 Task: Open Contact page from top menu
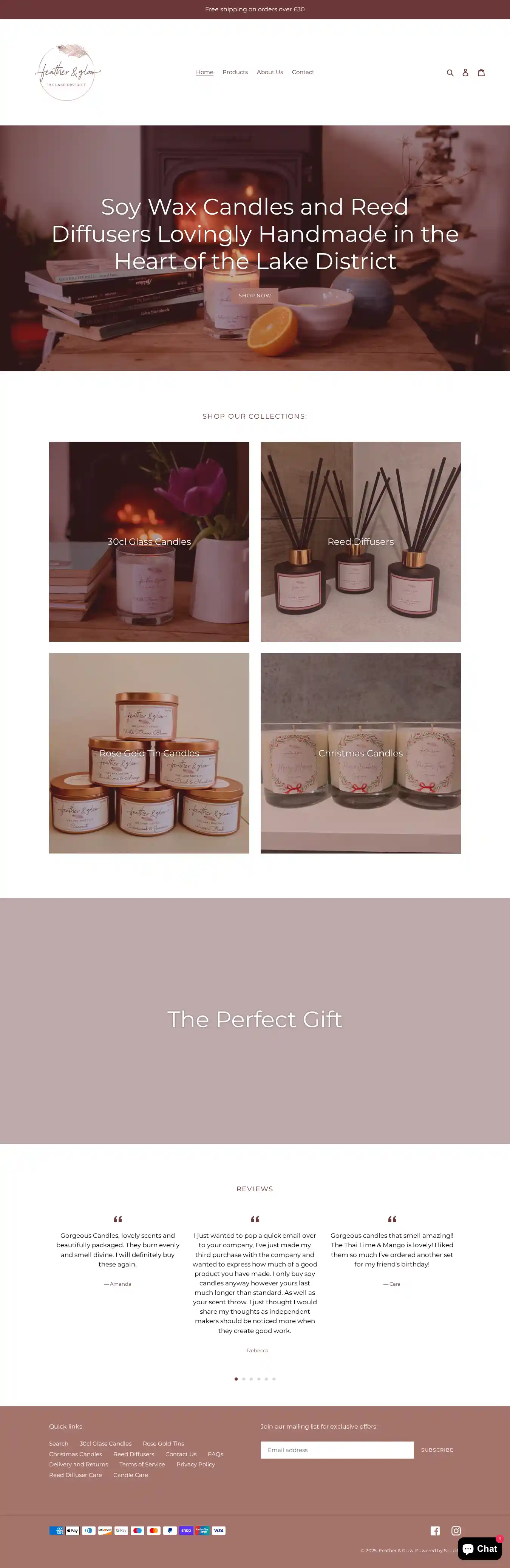[x=303, y=73]
